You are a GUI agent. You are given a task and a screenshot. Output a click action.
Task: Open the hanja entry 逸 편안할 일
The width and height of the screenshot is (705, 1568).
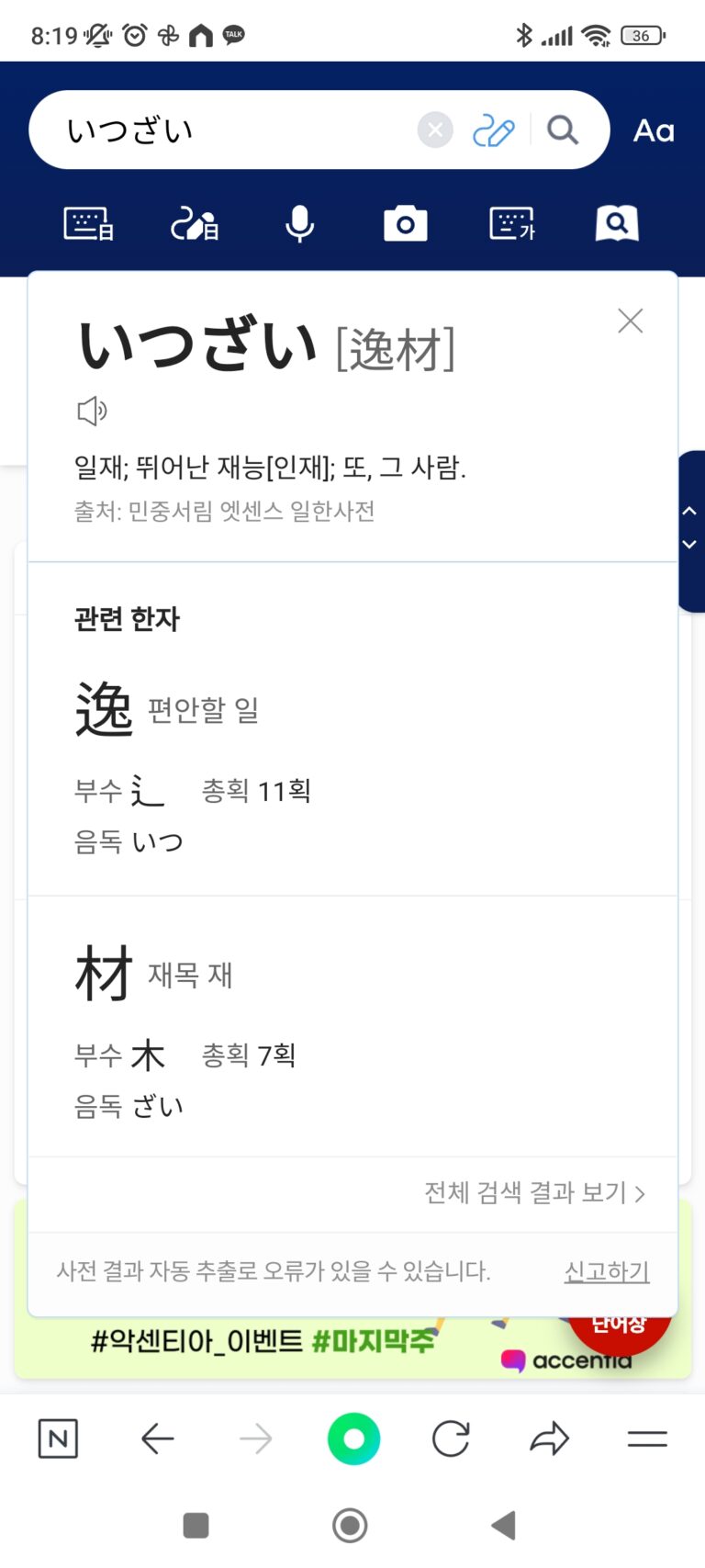pos(167,709)
